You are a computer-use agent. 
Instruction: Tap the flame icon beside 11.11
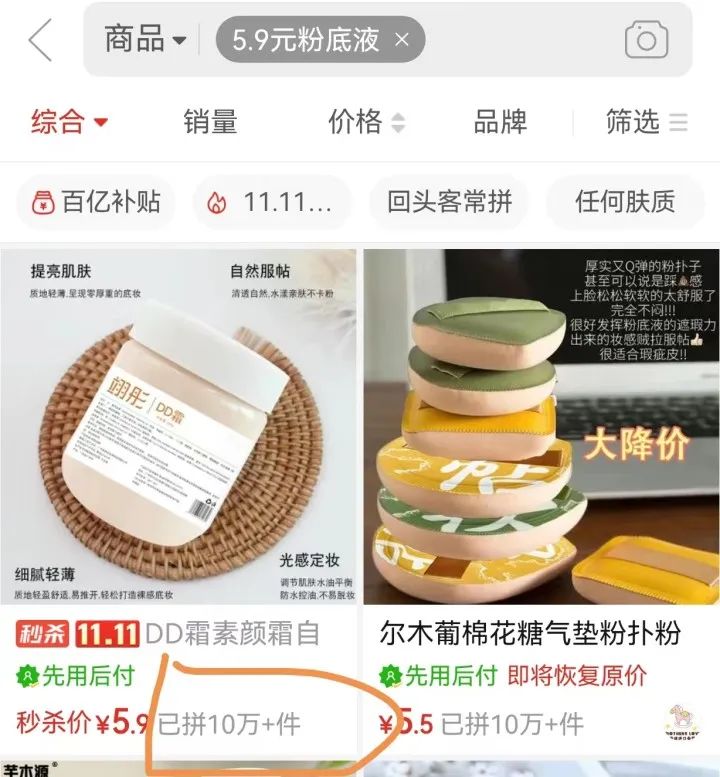click(x=213, y=203)
